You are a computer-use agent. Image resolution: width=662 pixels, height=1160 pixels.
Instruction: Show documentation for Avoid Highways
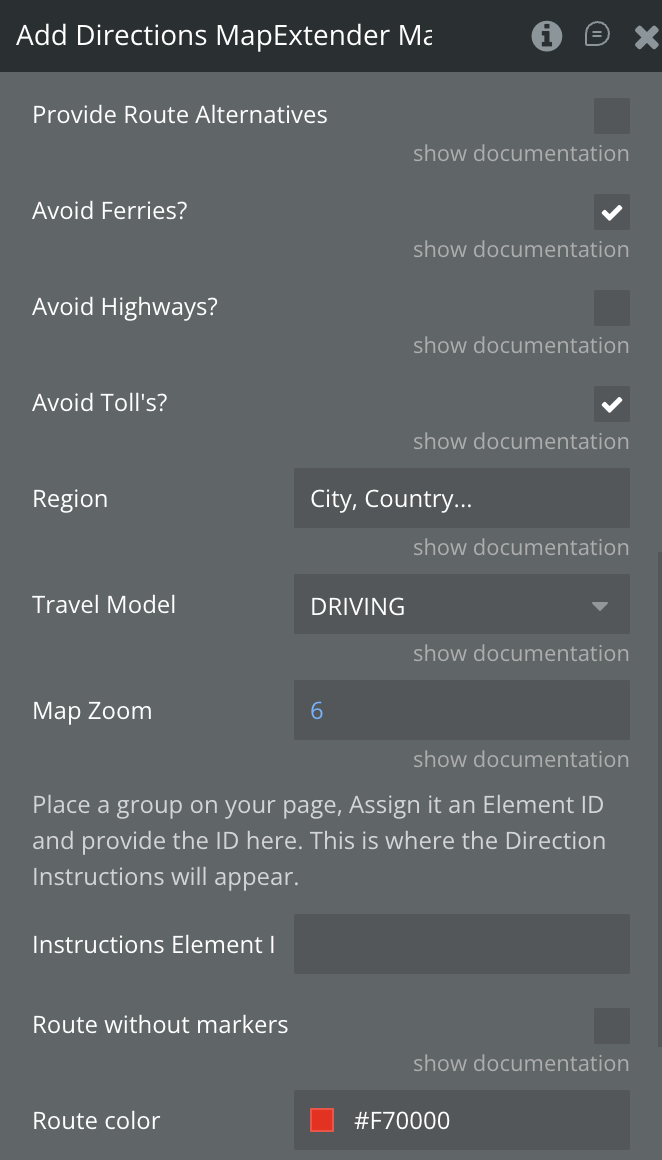tap(521, 346)
